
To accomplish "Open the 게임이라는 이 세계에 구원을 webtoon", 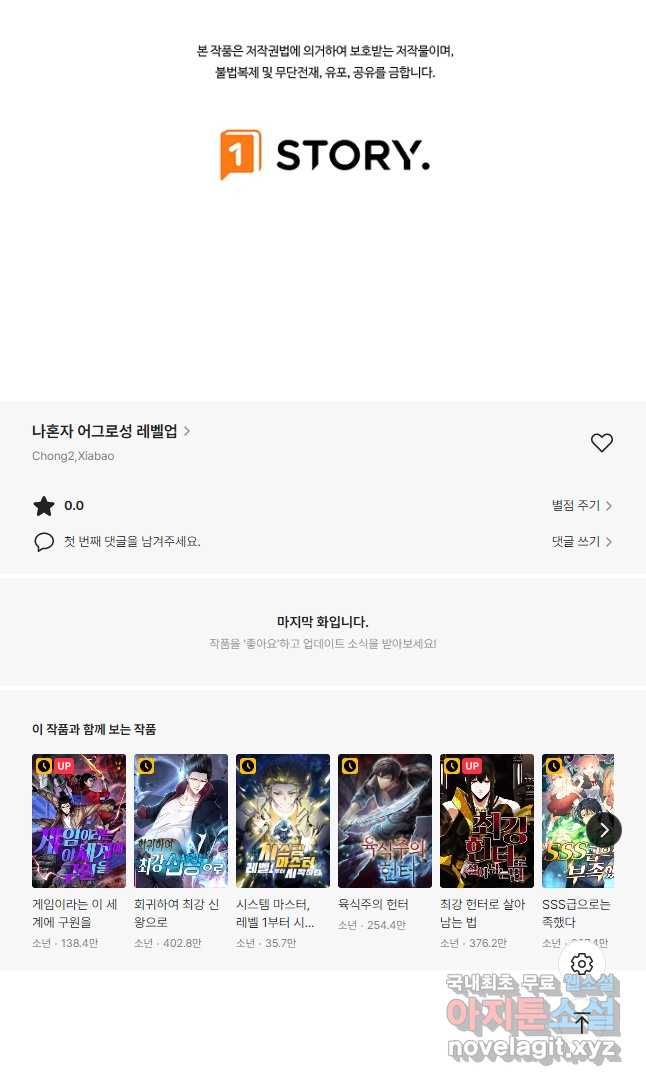I will (x=79, y=821).
